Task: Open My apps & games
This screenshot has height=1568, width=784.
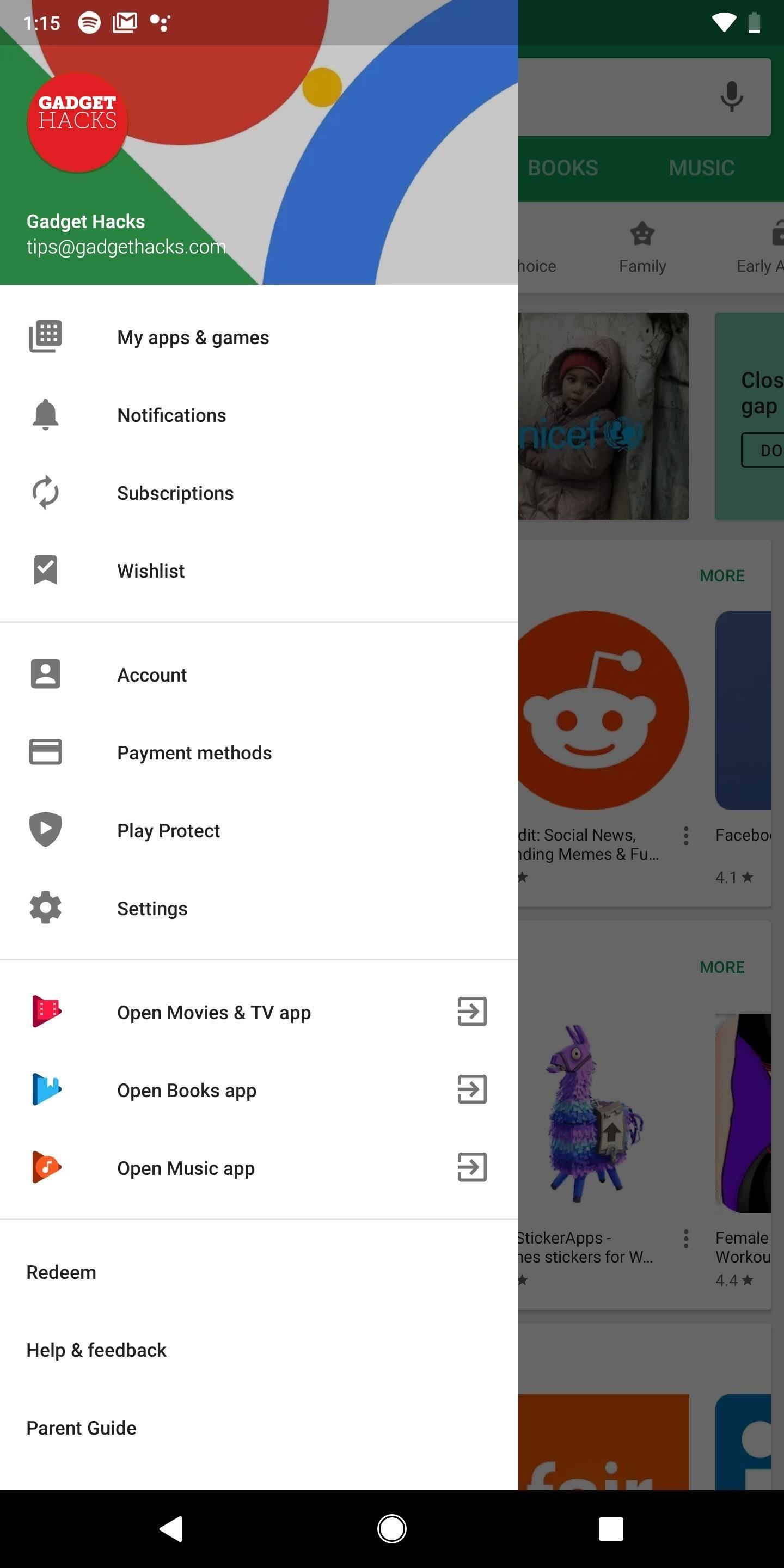Action: click(192, 337)
